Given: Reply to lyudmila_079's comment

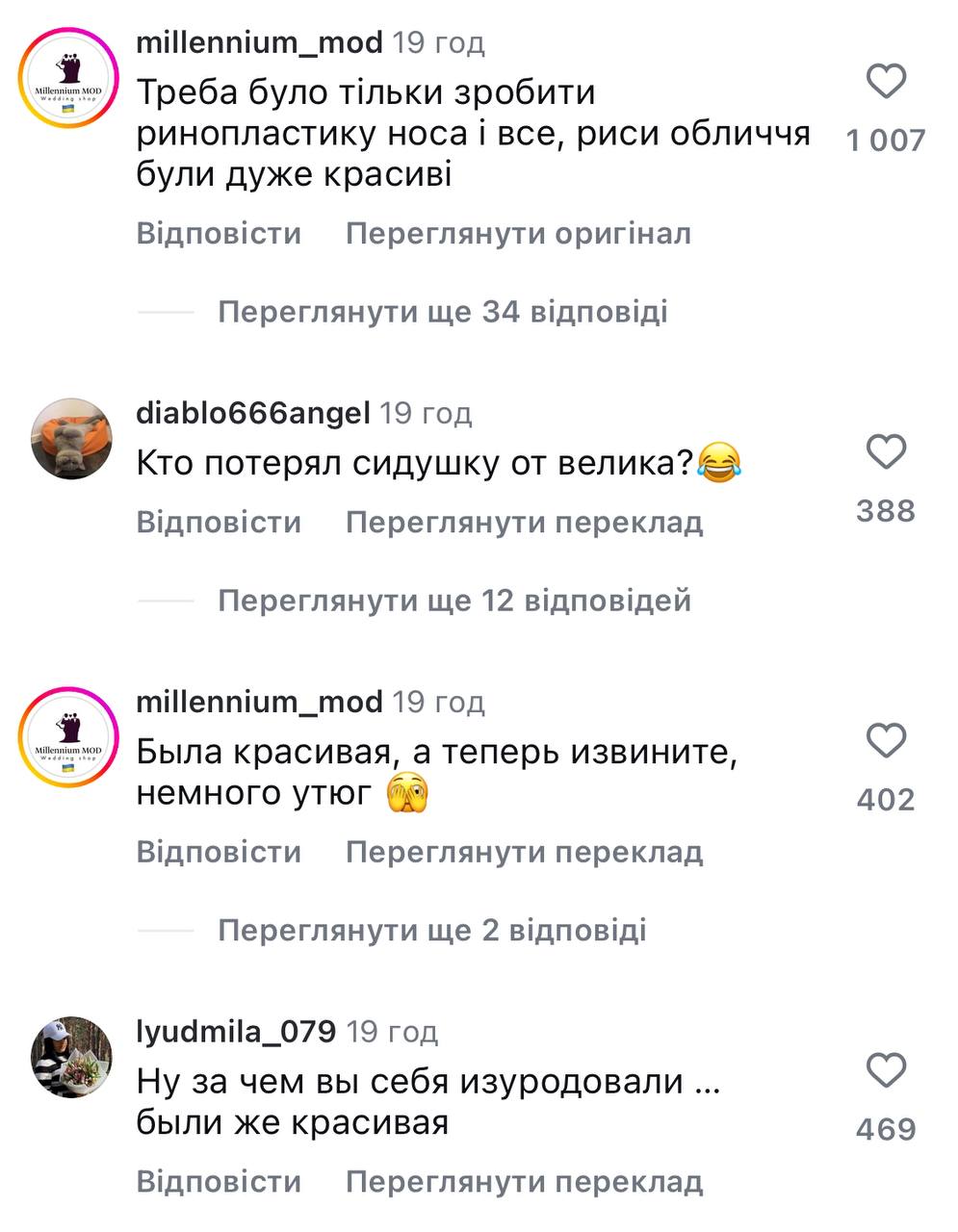Looking at the screenshot, I should click(x=219, y=1182).
